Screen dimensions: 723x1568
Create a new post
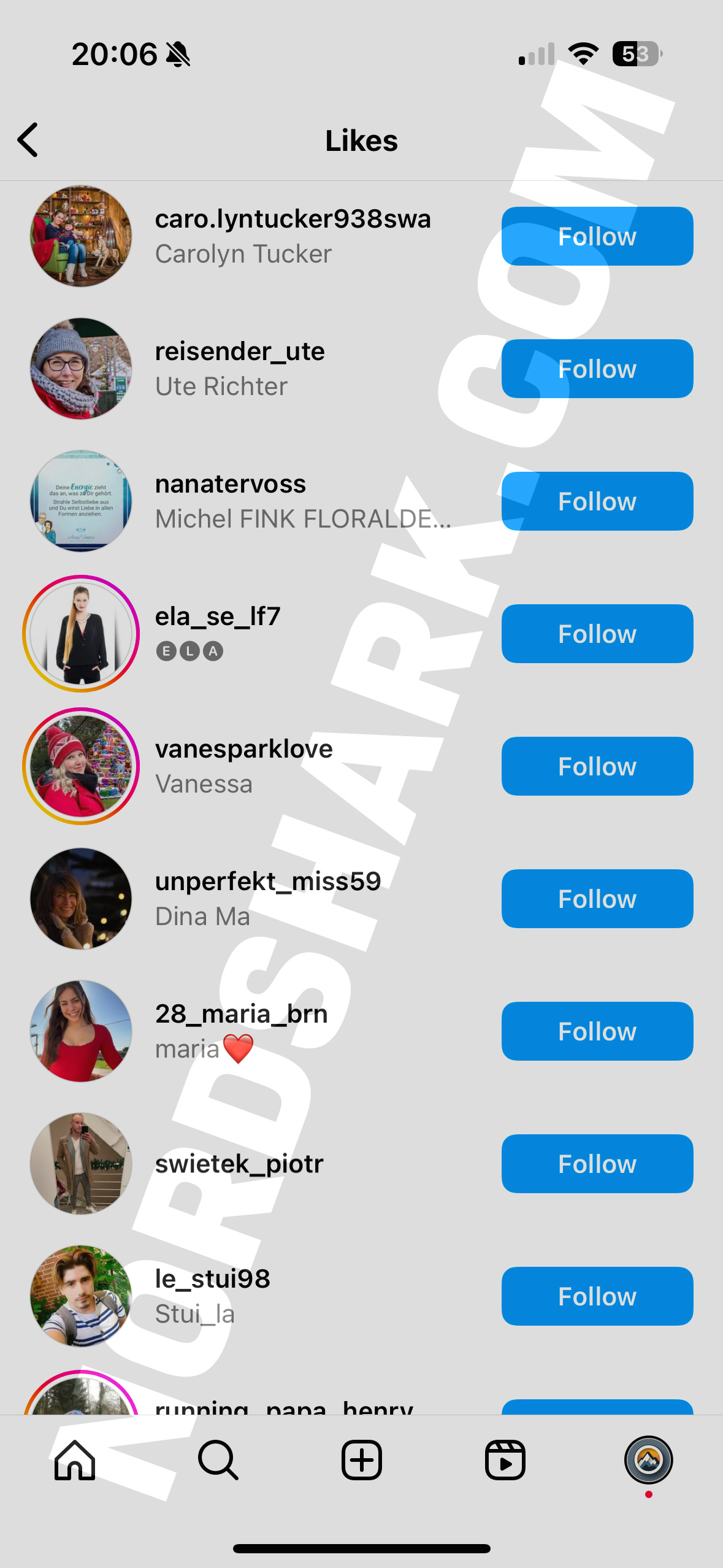tap(362, 1460)
